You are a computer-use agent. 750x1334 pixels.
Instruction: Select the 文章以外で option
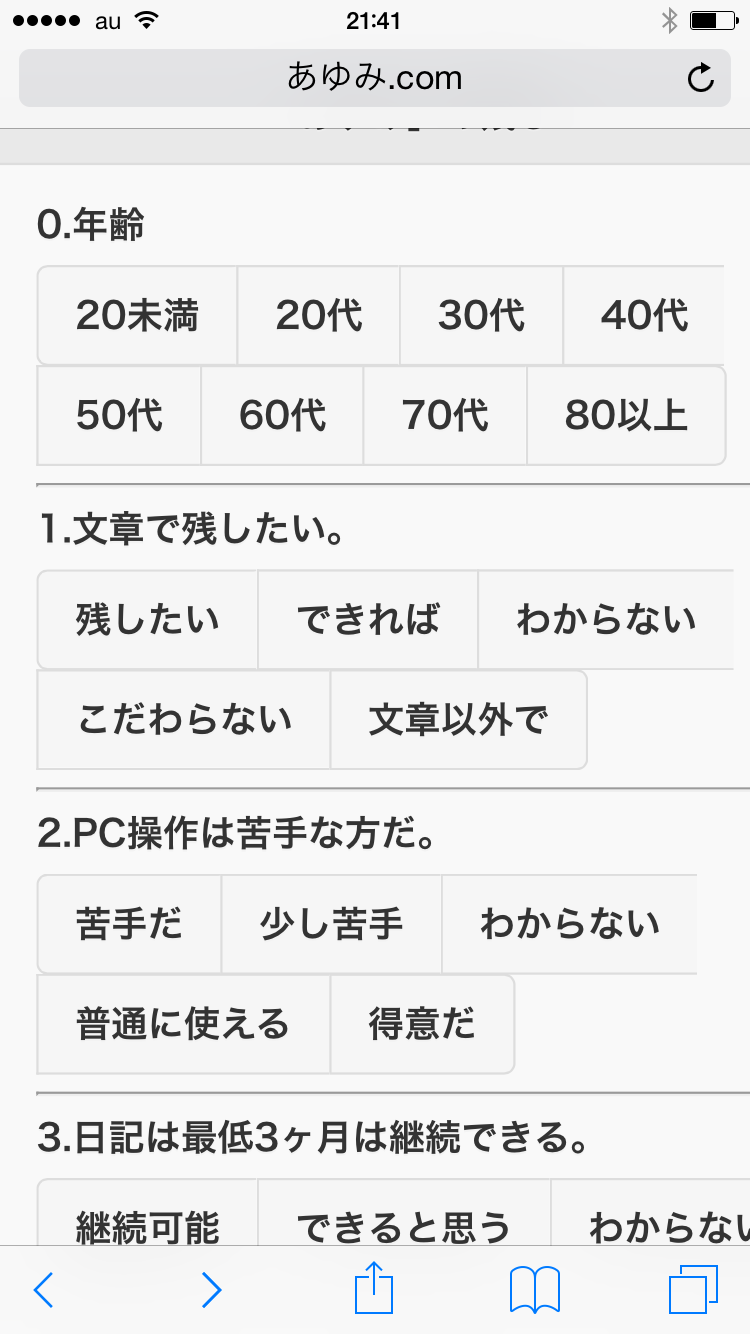point(458,720)
